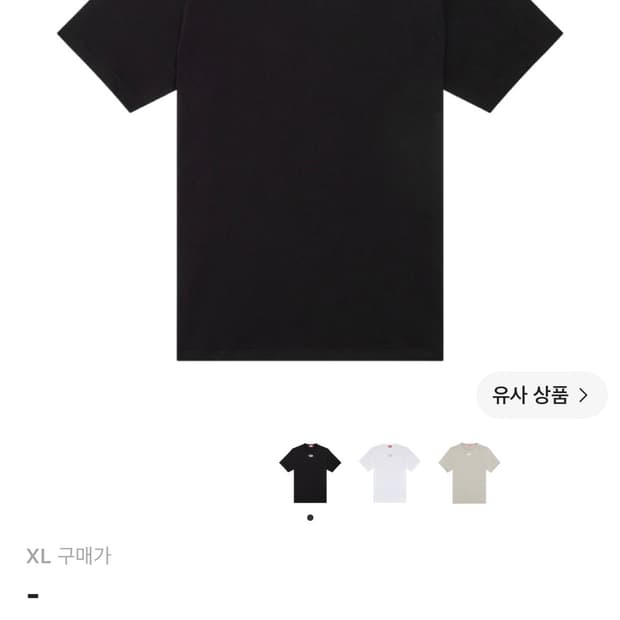The height and width of the screenshot is (620, 620).
Task: Select the beige t-shirt color thumbnail
Action: tap(469, 473)
